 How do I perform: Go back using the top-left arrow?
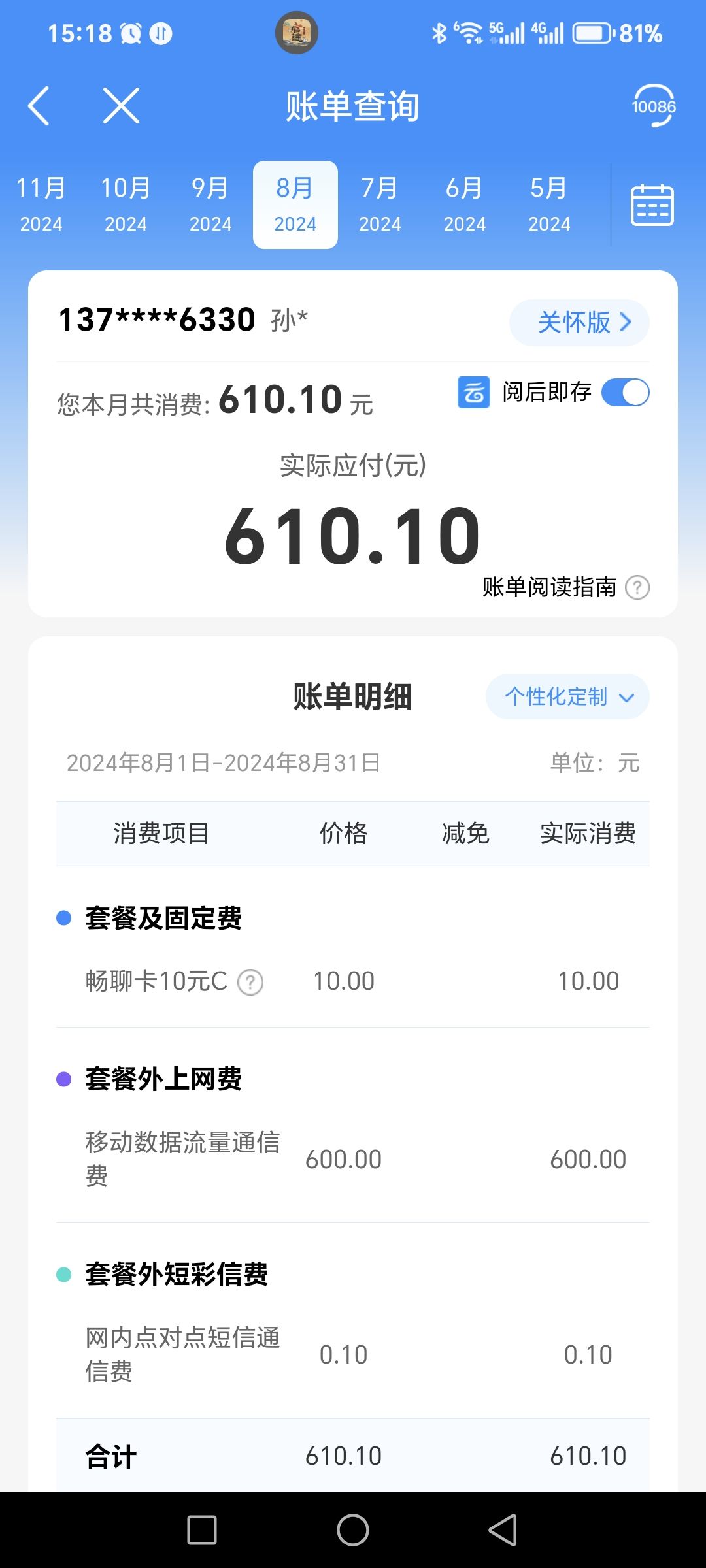tap(39, 106)
